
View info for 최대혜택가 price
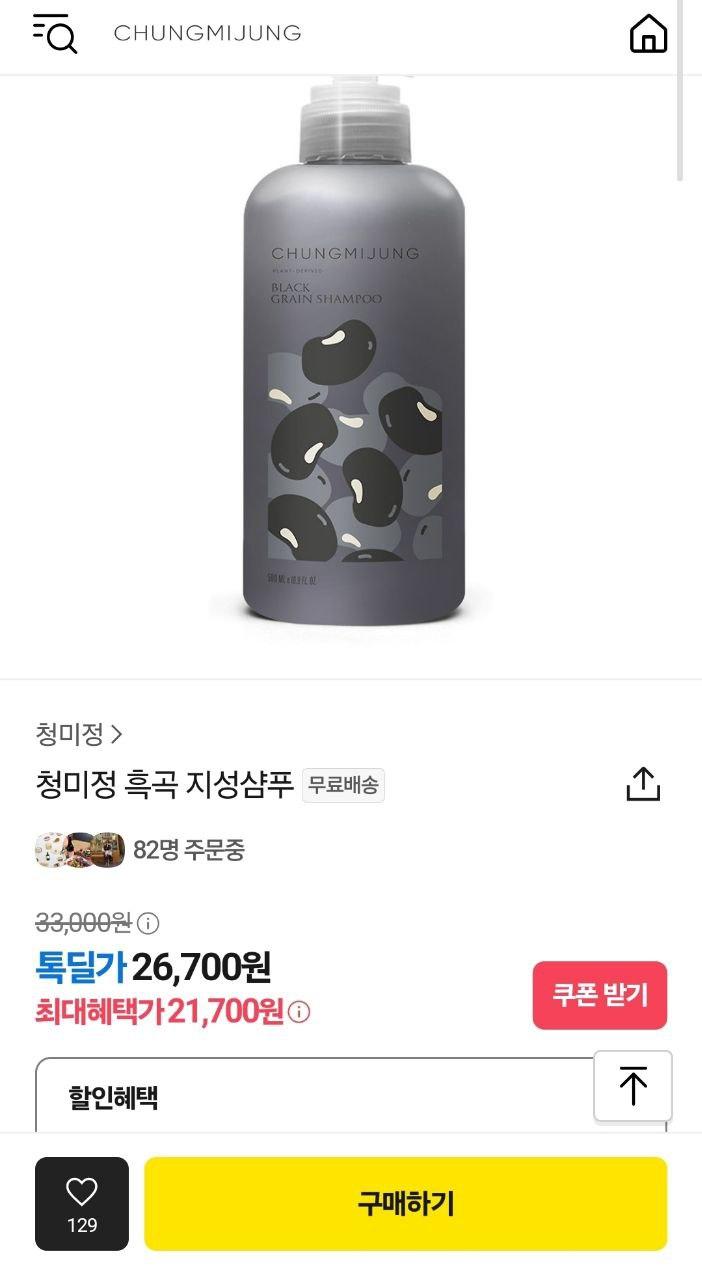[x=299, y=1012]
